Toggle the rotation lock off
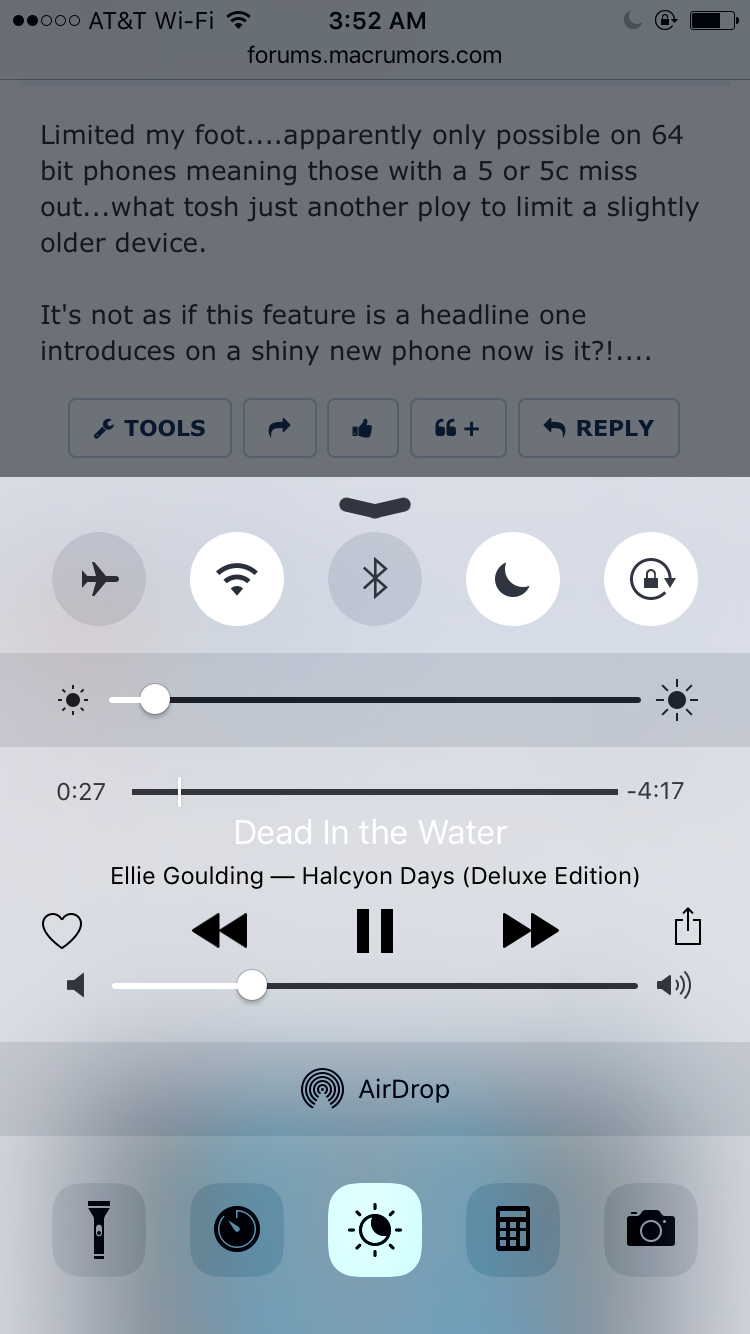 click(651, 579)
